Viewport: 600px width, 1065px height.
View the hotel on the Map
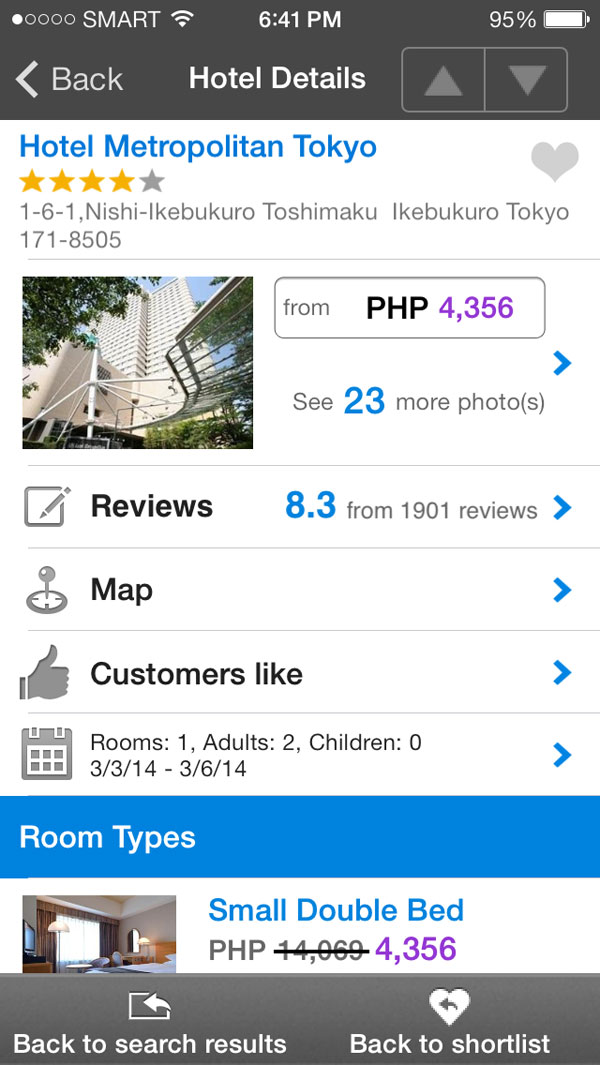coord(300,590)
